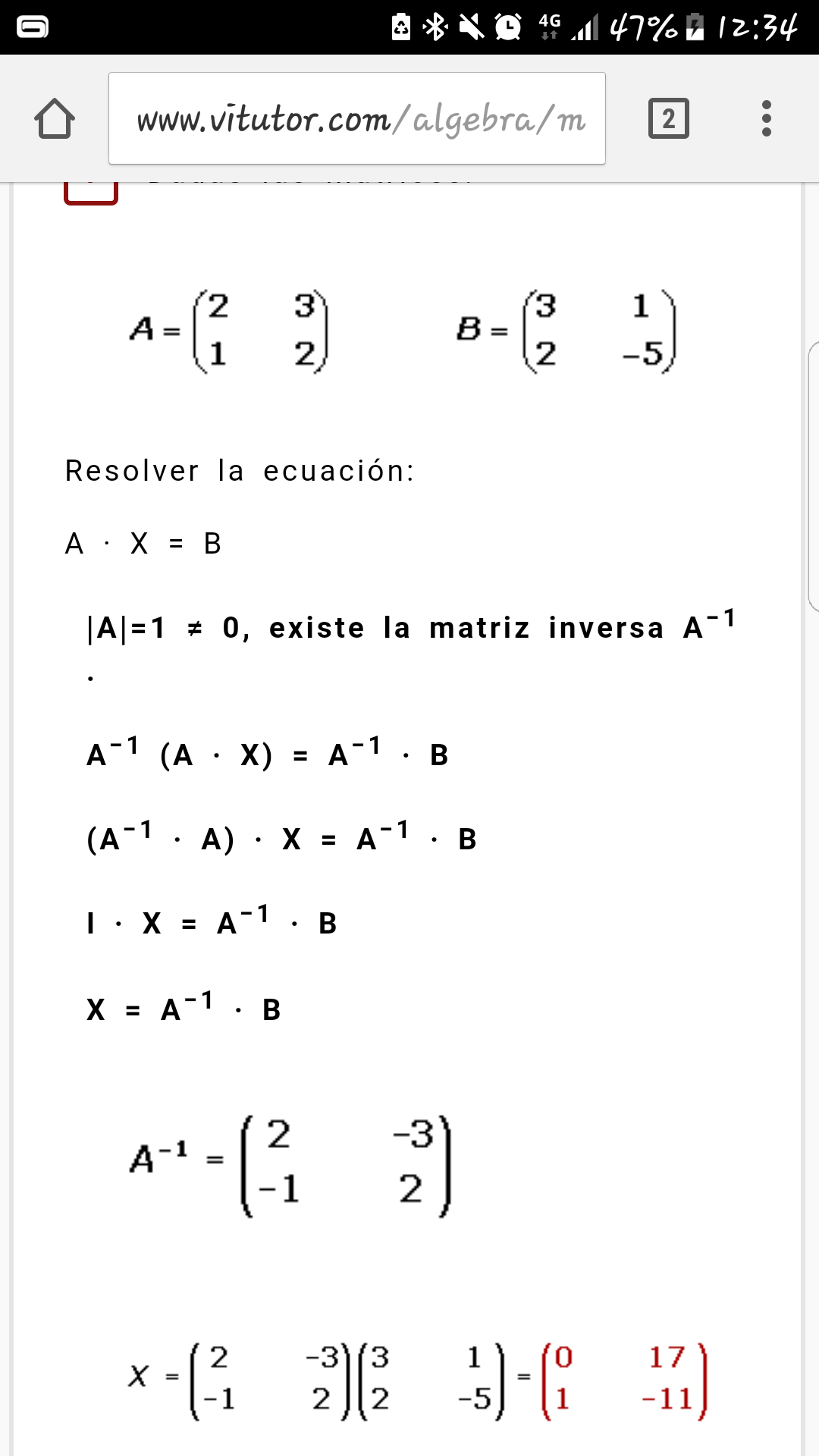This screenshot has height=1456, width=819.
Task: Tap the vitutor.com address bar
Action: point(356,119)
